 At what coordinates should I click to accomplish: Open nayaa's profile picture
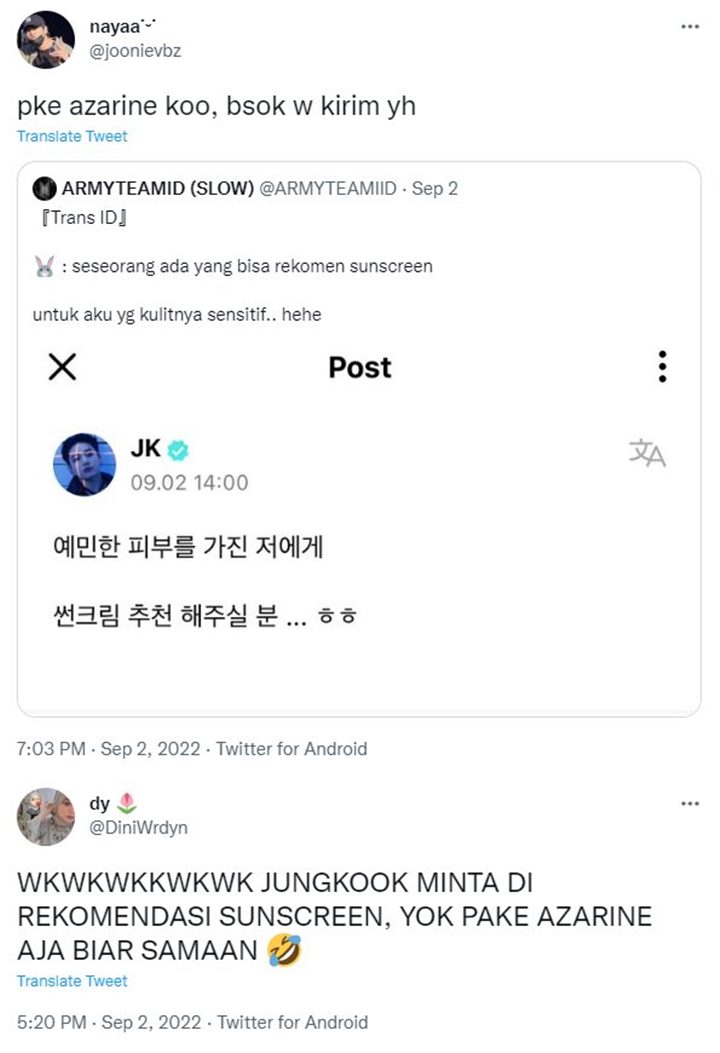click(x=45, y=38)
